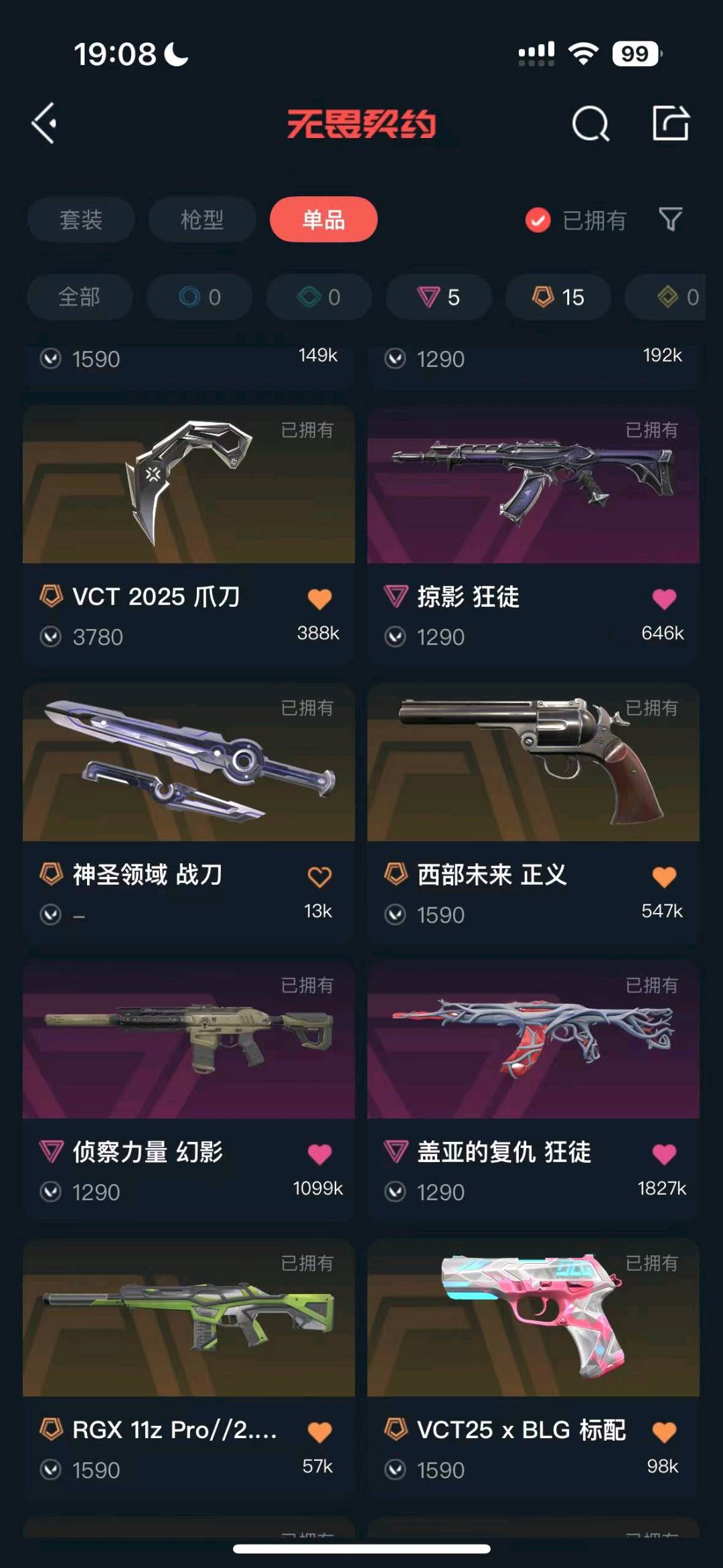The height and width of the screenshot is (1568, 723).
Task: Filter by the orange tier chip showing 15
Action: (558, 297)
